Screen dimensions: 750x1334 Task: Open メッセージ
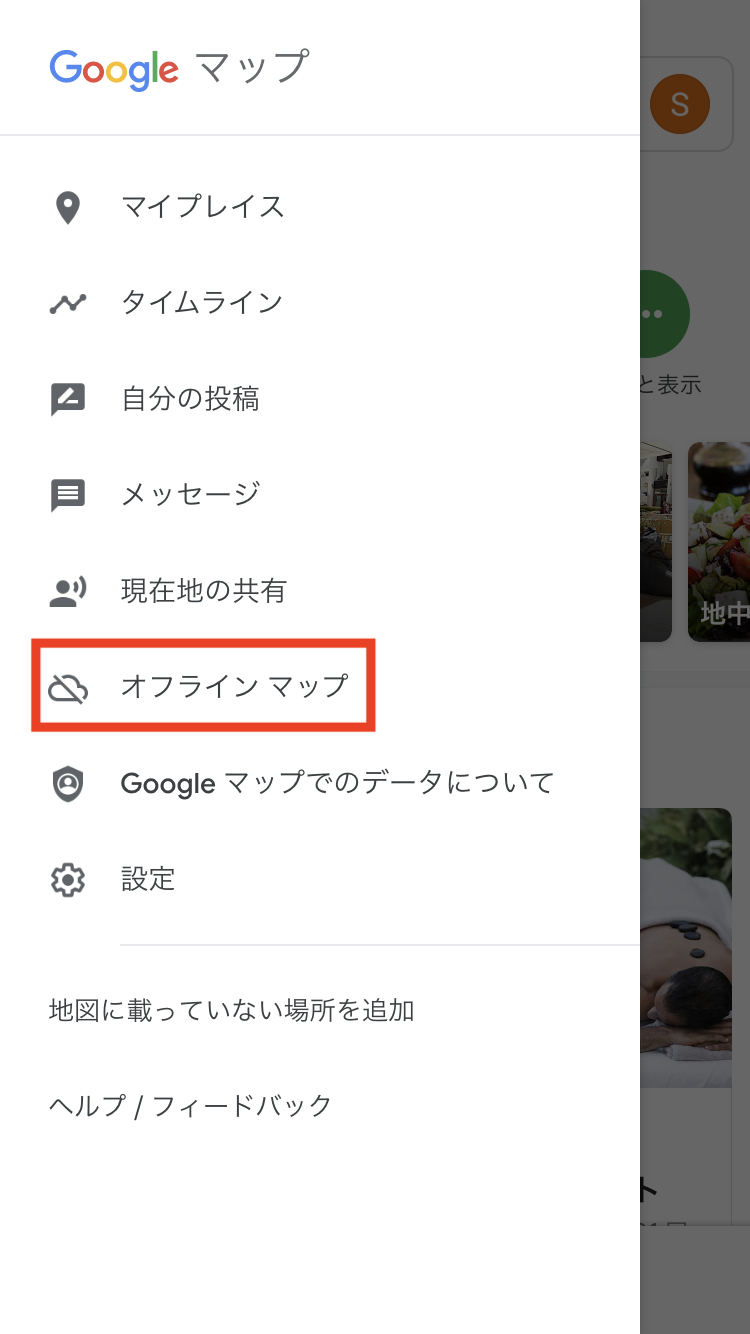point(190,494)
